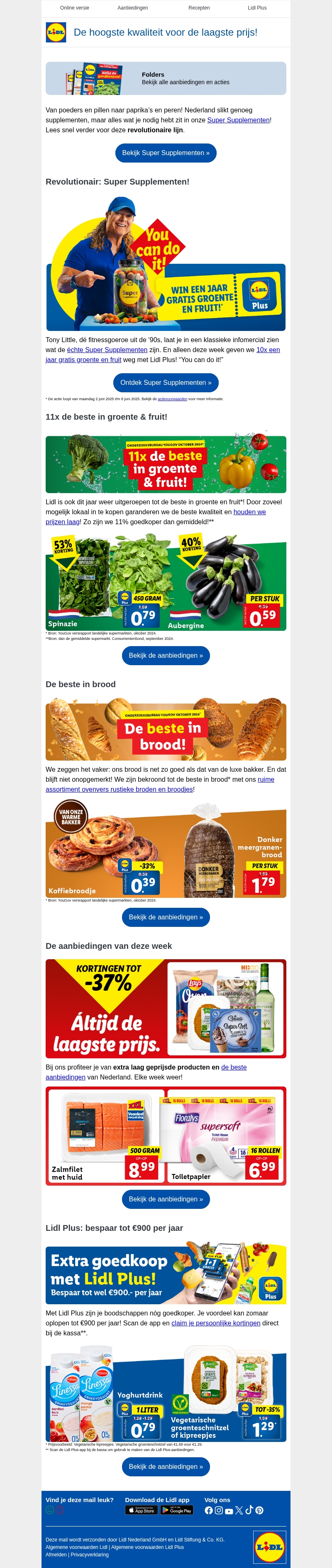Unsubscribe via the Afmelden link
Screen dimensions: 332x1568
(x=56, y=1554)
